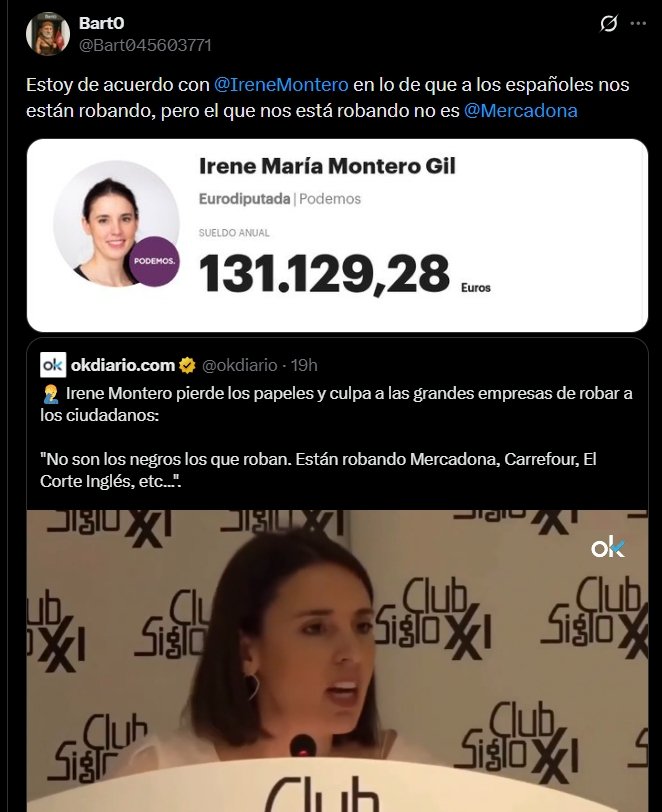Open Bart0's profile avatar
Image resolution: width=662 pixels, height=812 pixels.
tap(47, 35)
